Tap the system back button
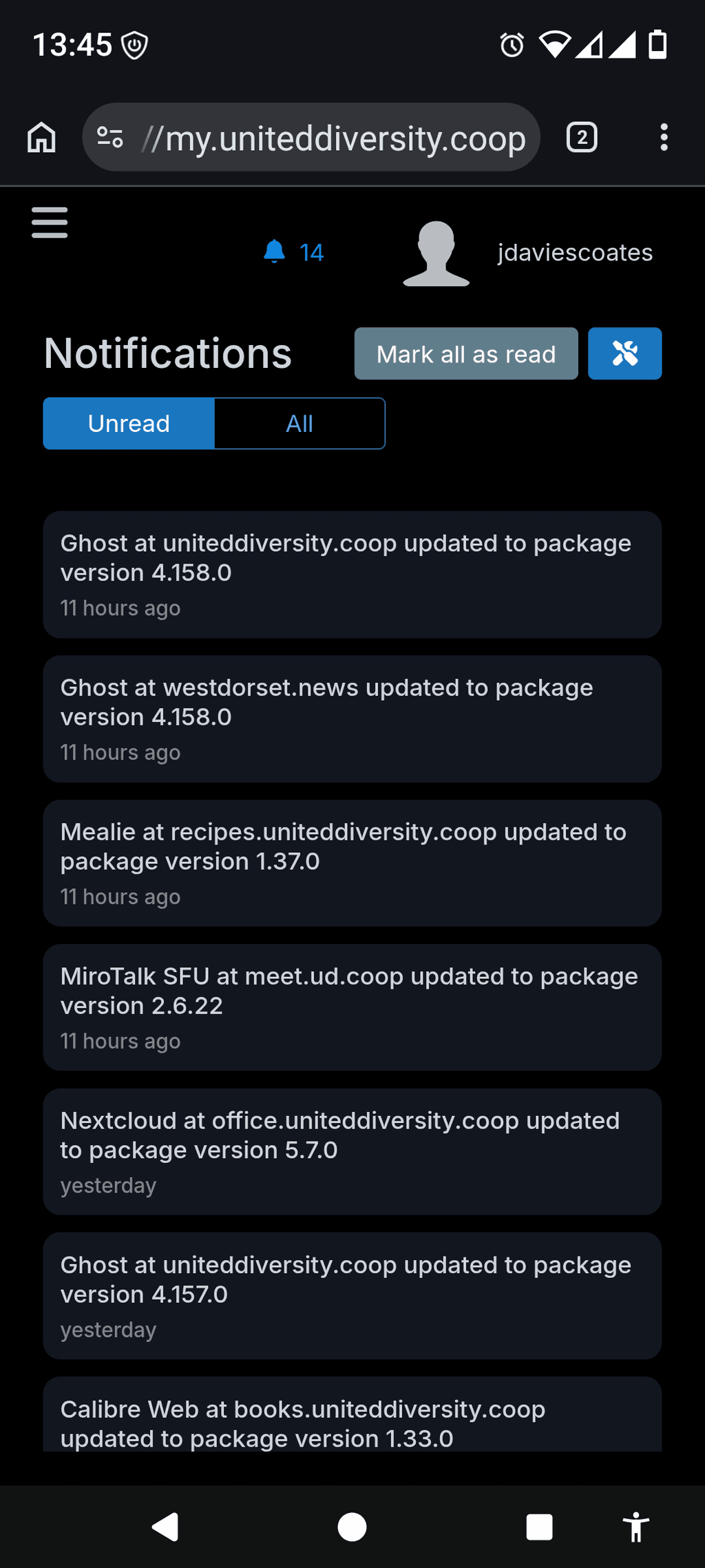The image size is (705, 1568). pyautogui.click(x=165, y=1527)
